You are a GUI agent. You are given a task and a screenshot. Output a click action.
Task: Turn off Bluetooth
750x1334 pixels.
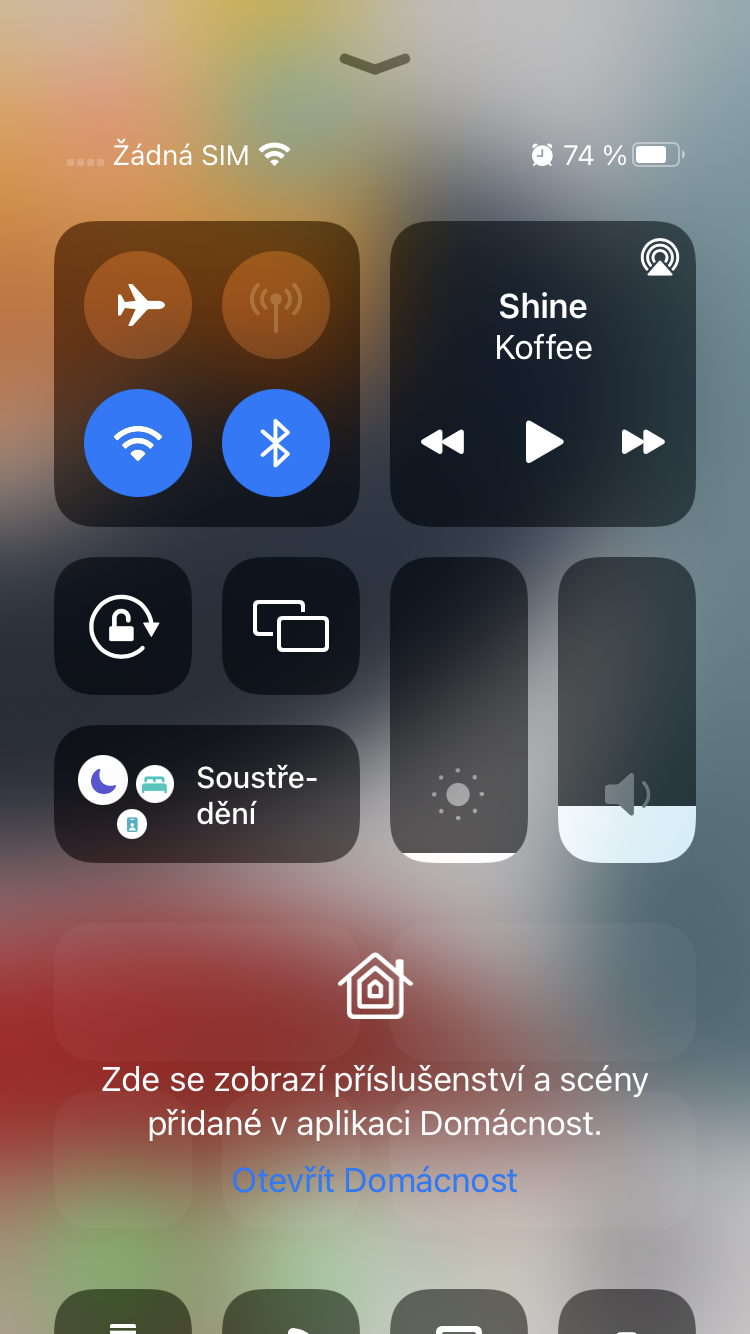point(275,443)
